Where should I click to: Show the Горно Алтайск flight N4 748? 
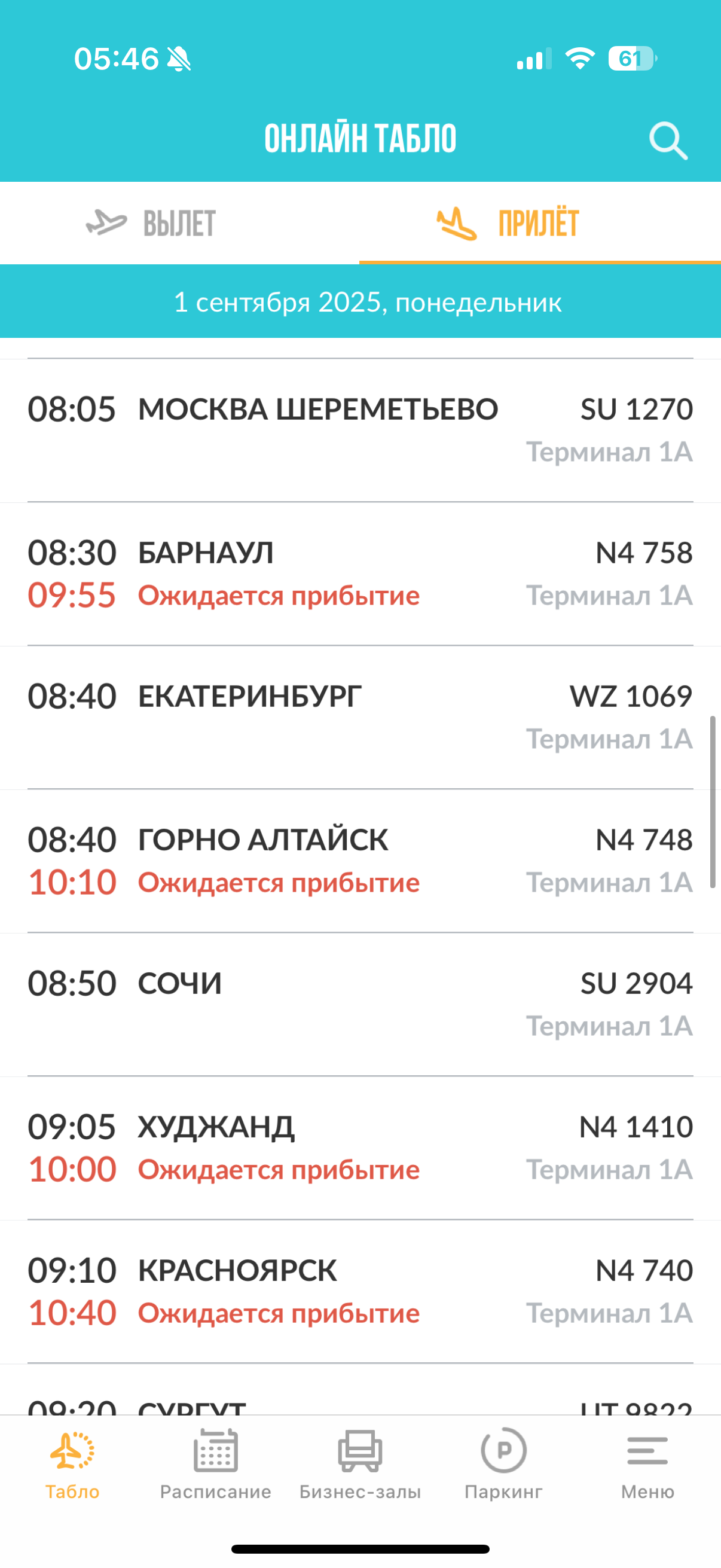point(360,861)
